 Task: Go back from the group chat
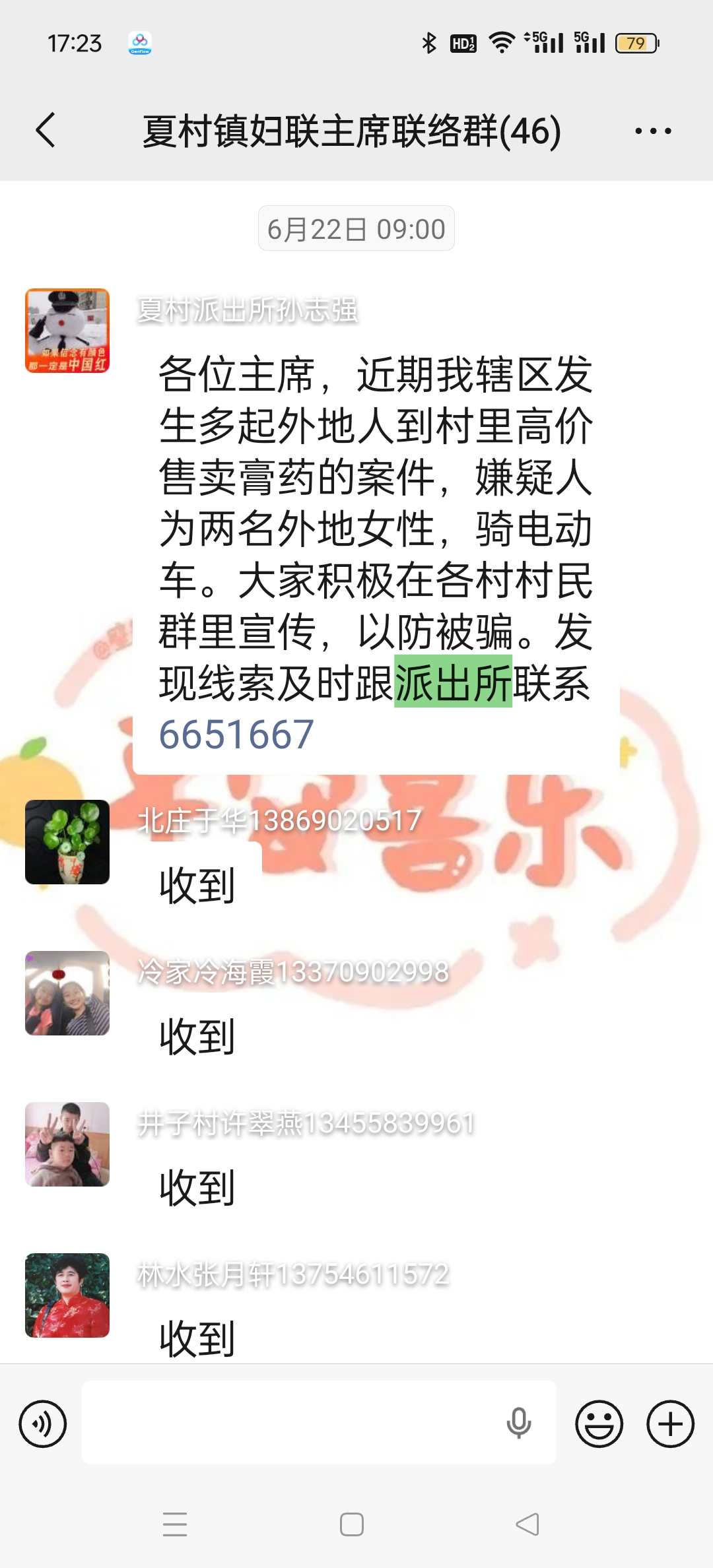point(45,130)
